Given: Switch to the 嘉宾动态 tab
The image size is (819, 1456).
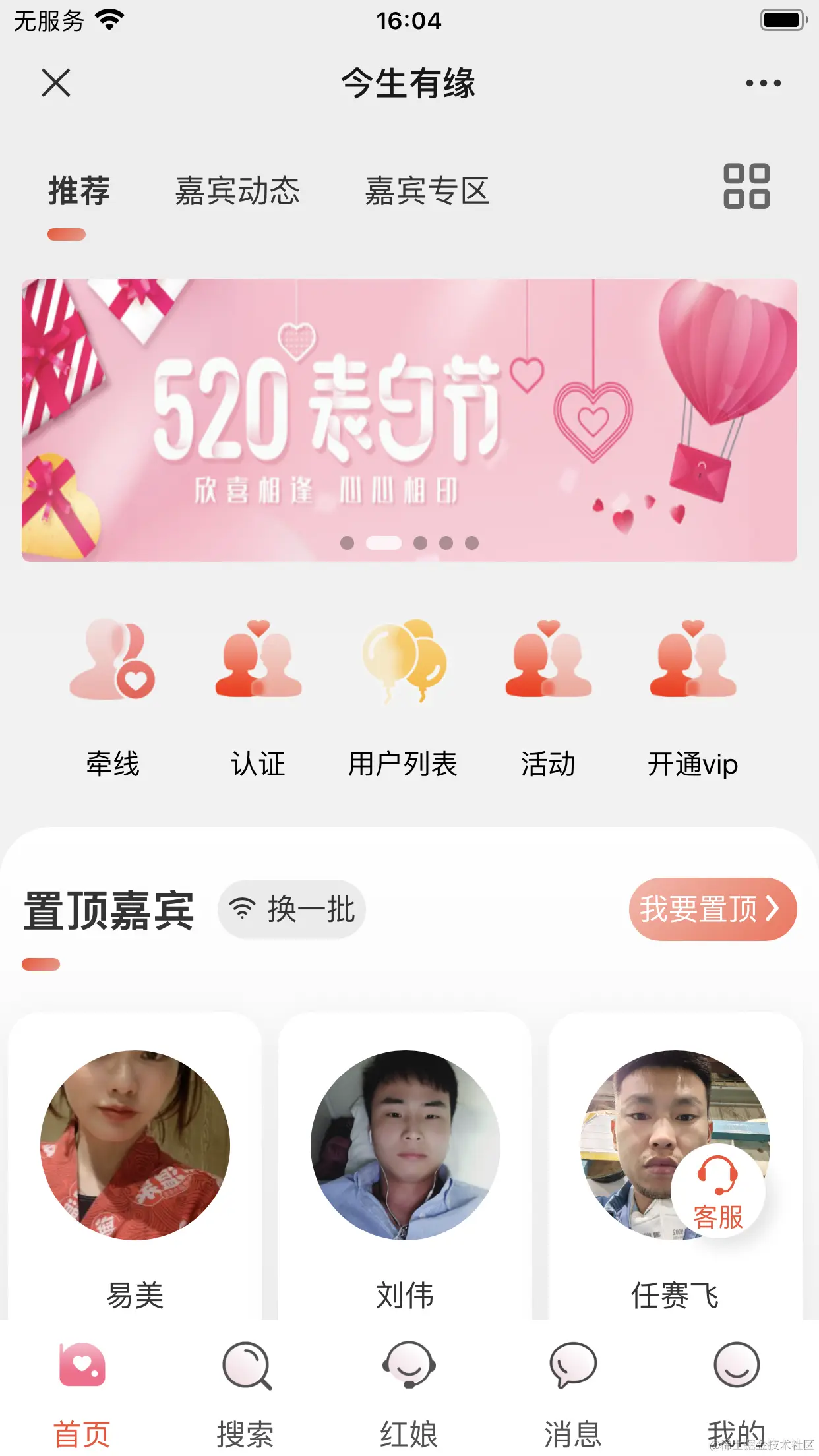Looking at the screenshot, I should (239, 191).
